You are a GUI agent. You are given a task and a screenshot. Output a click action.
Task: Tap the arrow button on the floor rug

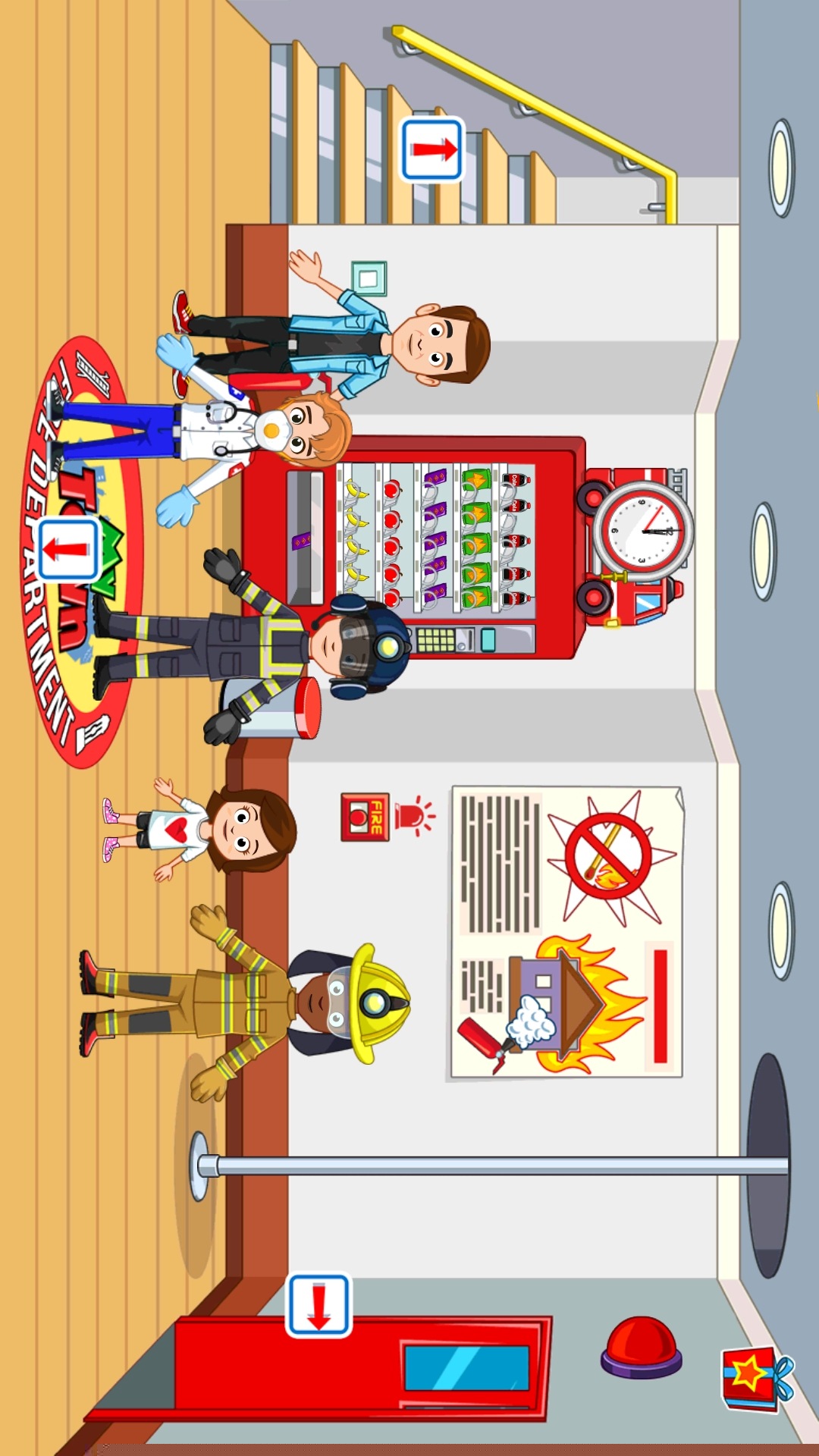[68, 549]
